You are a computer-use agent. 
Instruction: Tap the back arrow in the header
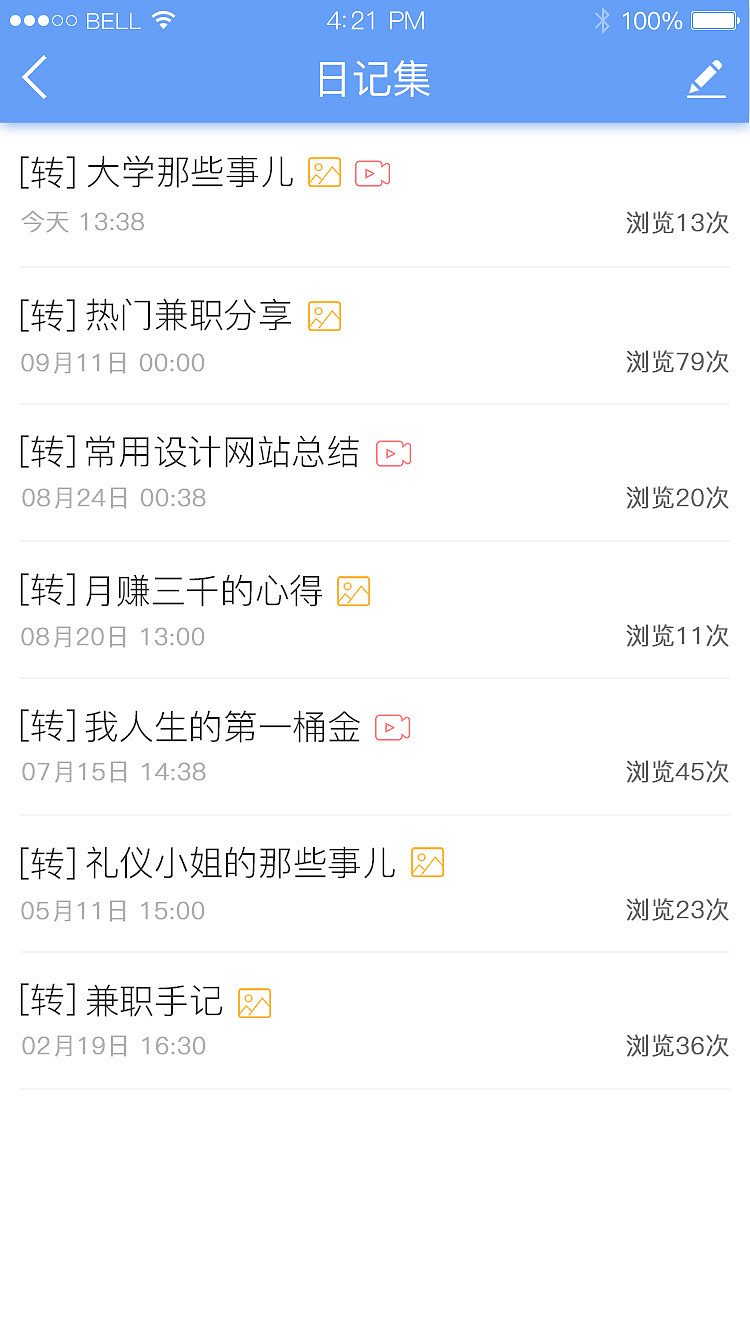click(34, 78)
